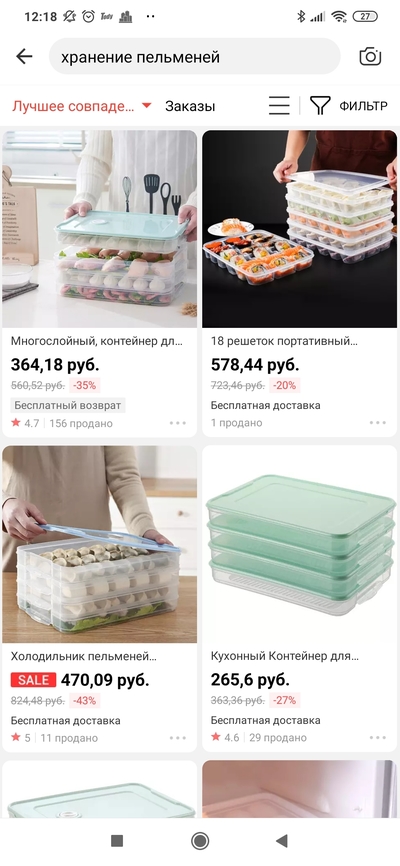Image resolution: width=400 pixels, height=866 pixels.
Task: Expand the Лучшее совпадение sort dropdown
Action: pos(81,106)
